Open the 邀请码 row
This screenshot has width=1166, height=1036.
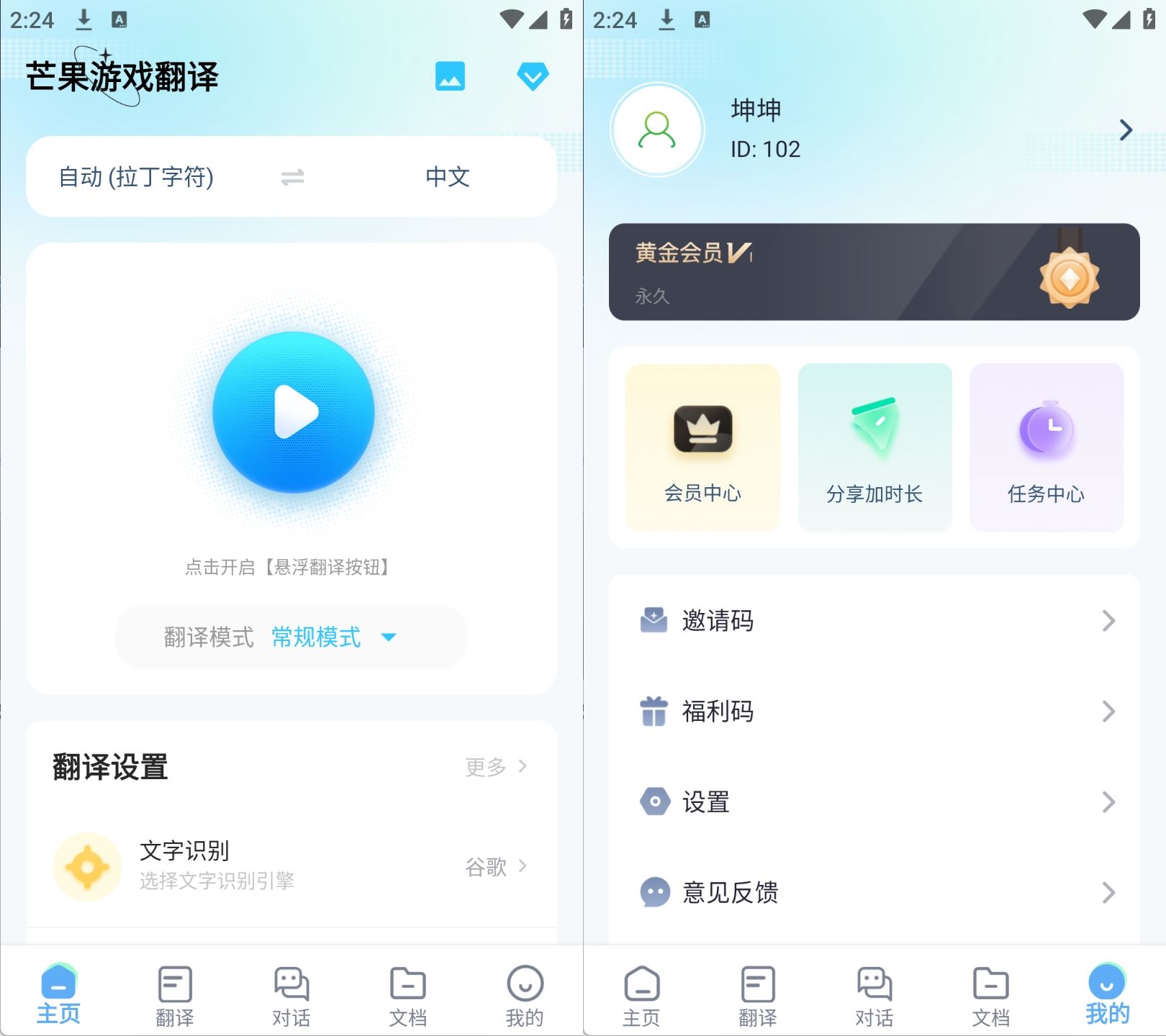point(874,620)
